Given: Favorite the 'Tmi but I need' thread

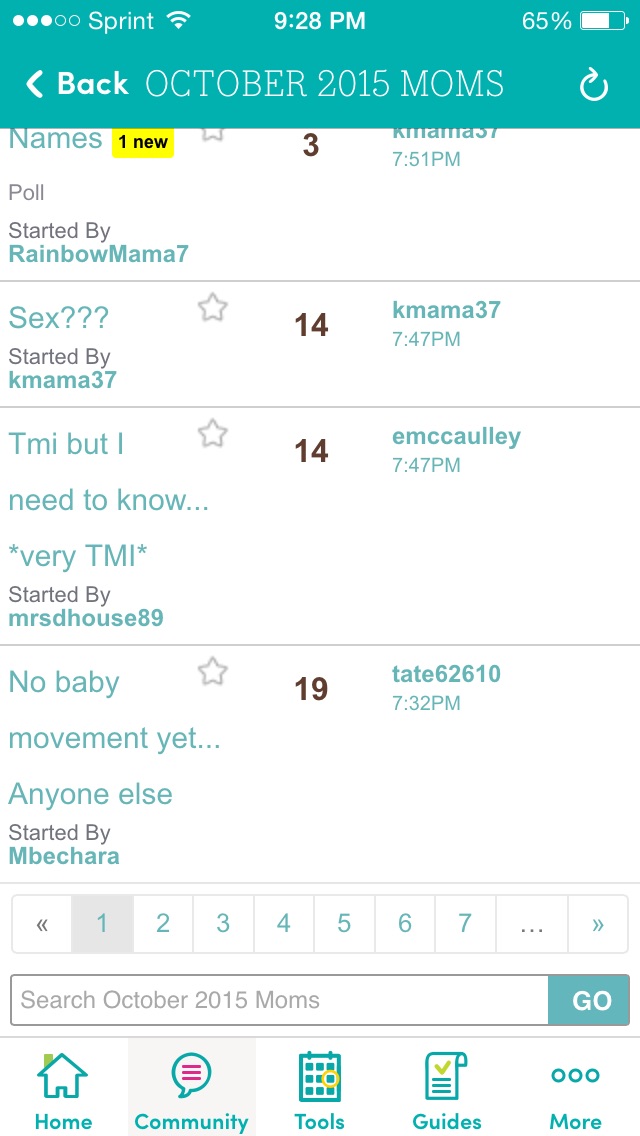Looking at the screenshot, I should (x=212, y=433).
